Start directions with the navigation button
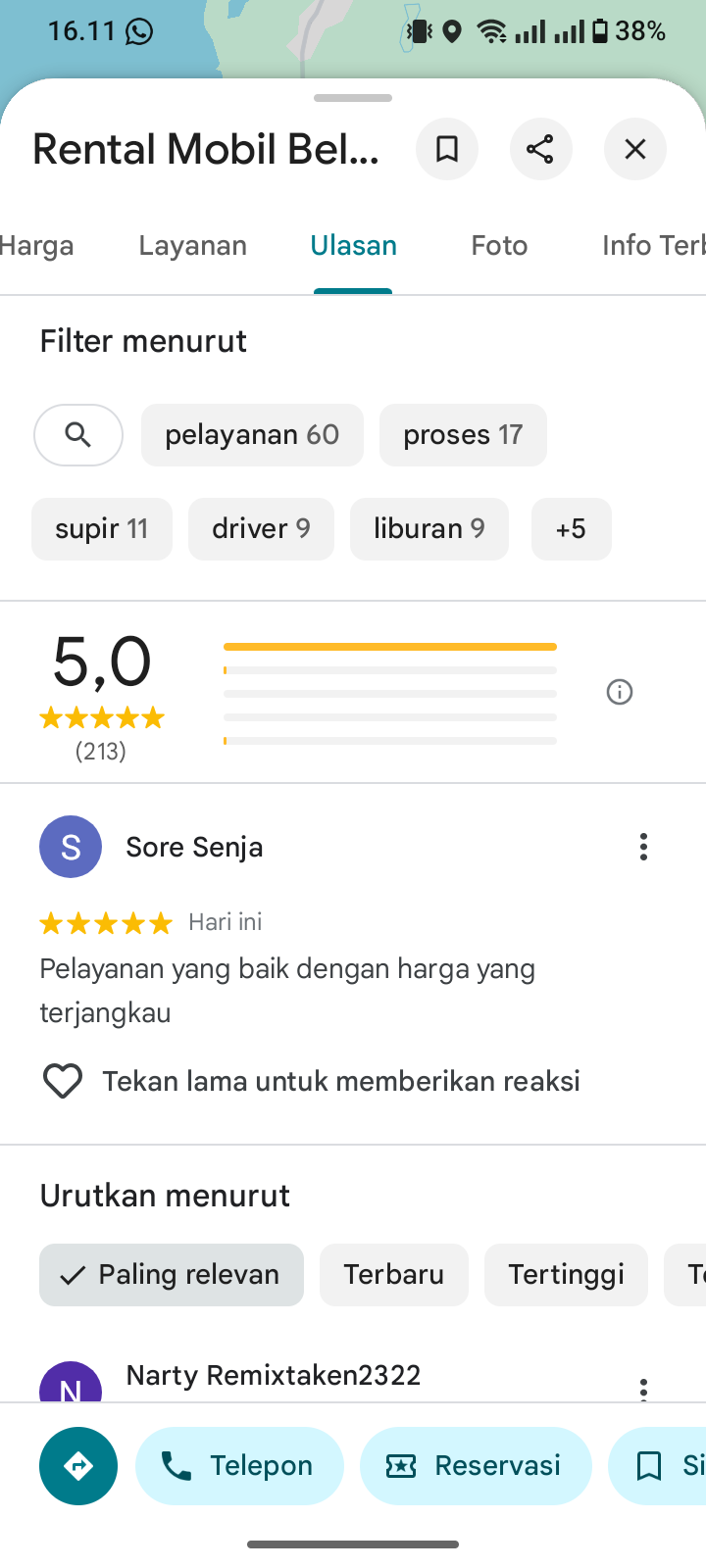The height and width of the screenshot is (1568, 706). [78, 1465]
